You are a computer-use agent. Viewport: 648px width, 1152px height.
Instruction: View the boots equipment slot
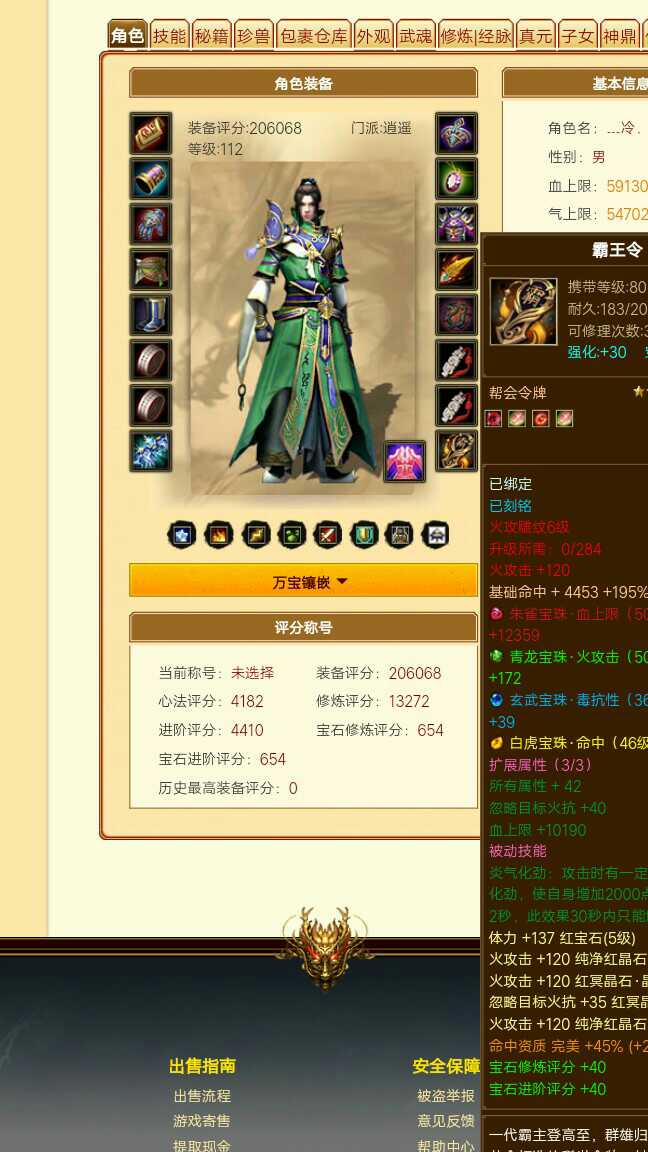coord(151,314)
